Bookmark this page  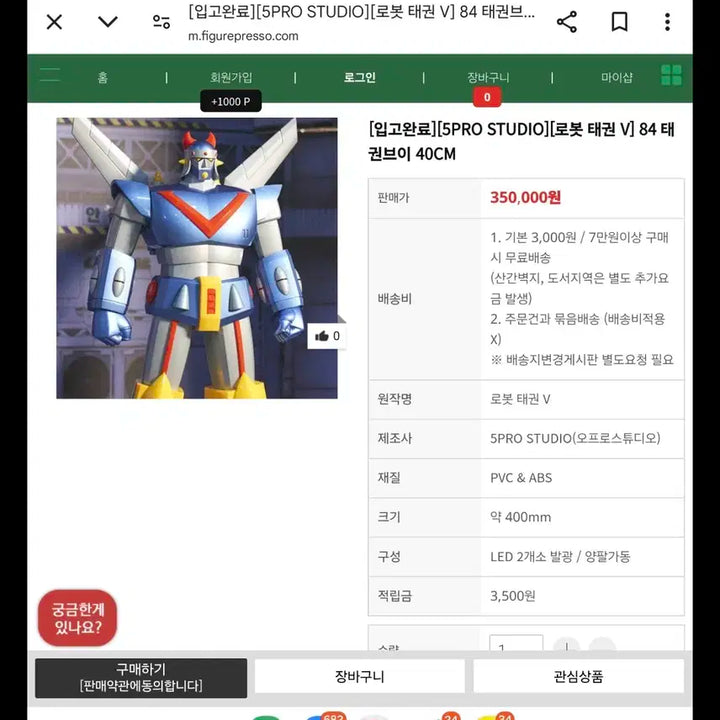[x=620, y=22]
